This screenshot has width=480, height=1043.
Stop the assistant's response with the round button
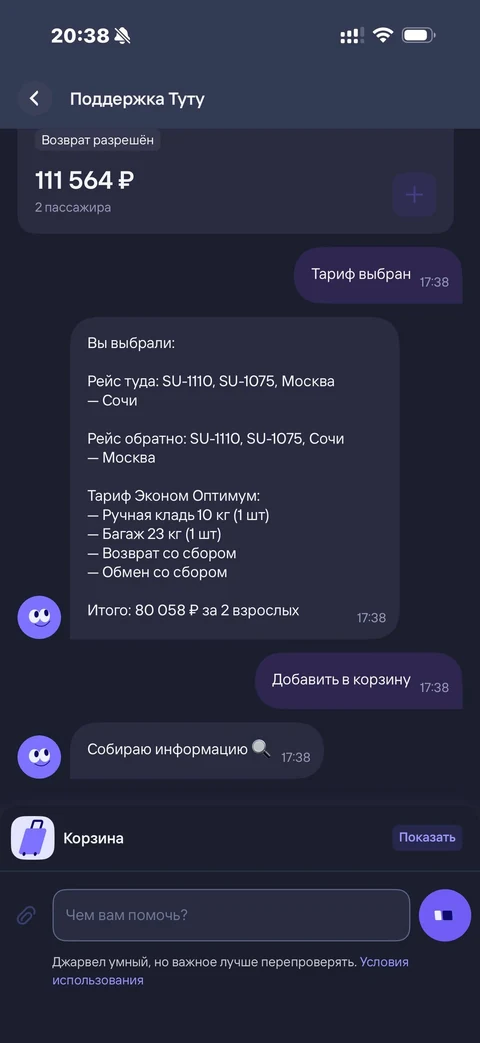pyautogui.click(x=445, y=915)
